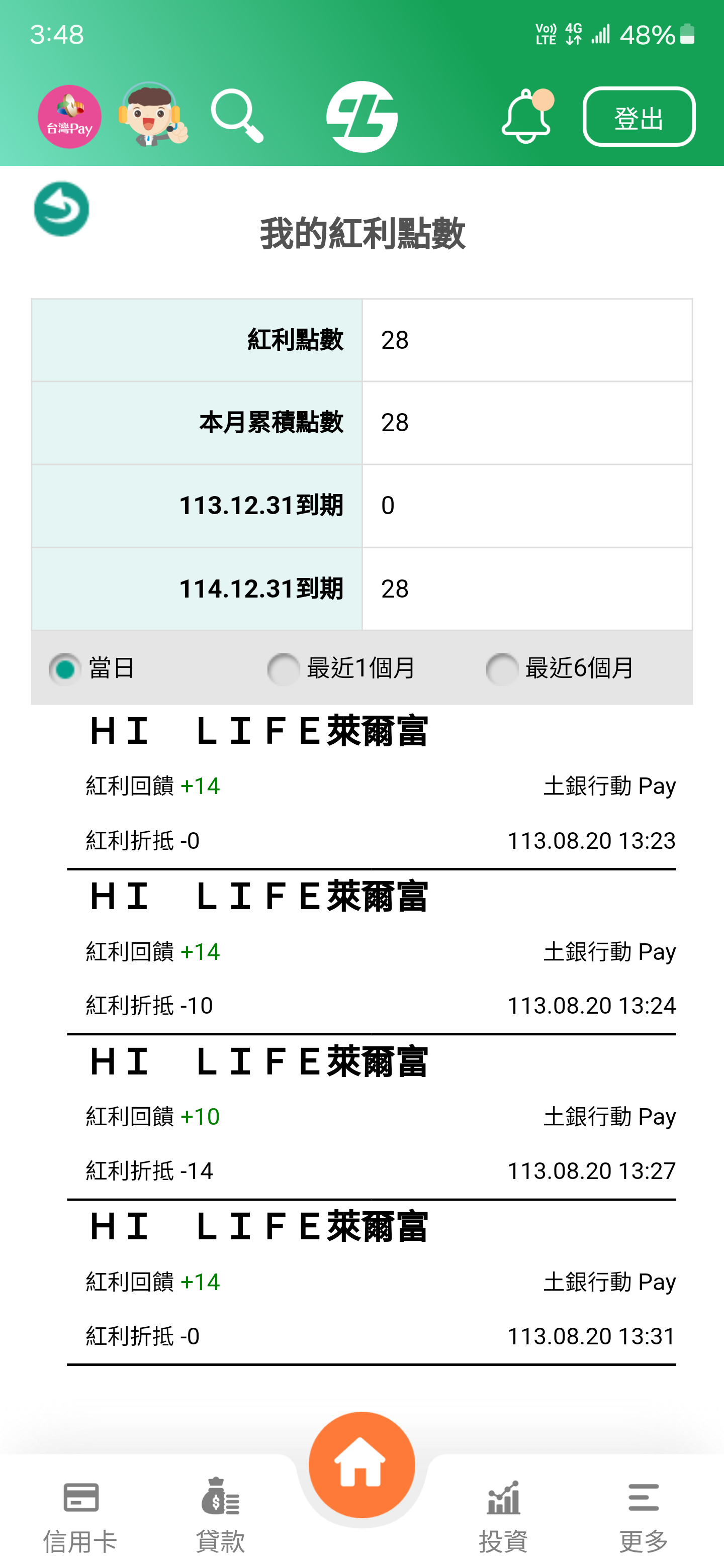Switch to the 貸款 tab
Screen dimensions: 724x1568
click(220, 1516)
